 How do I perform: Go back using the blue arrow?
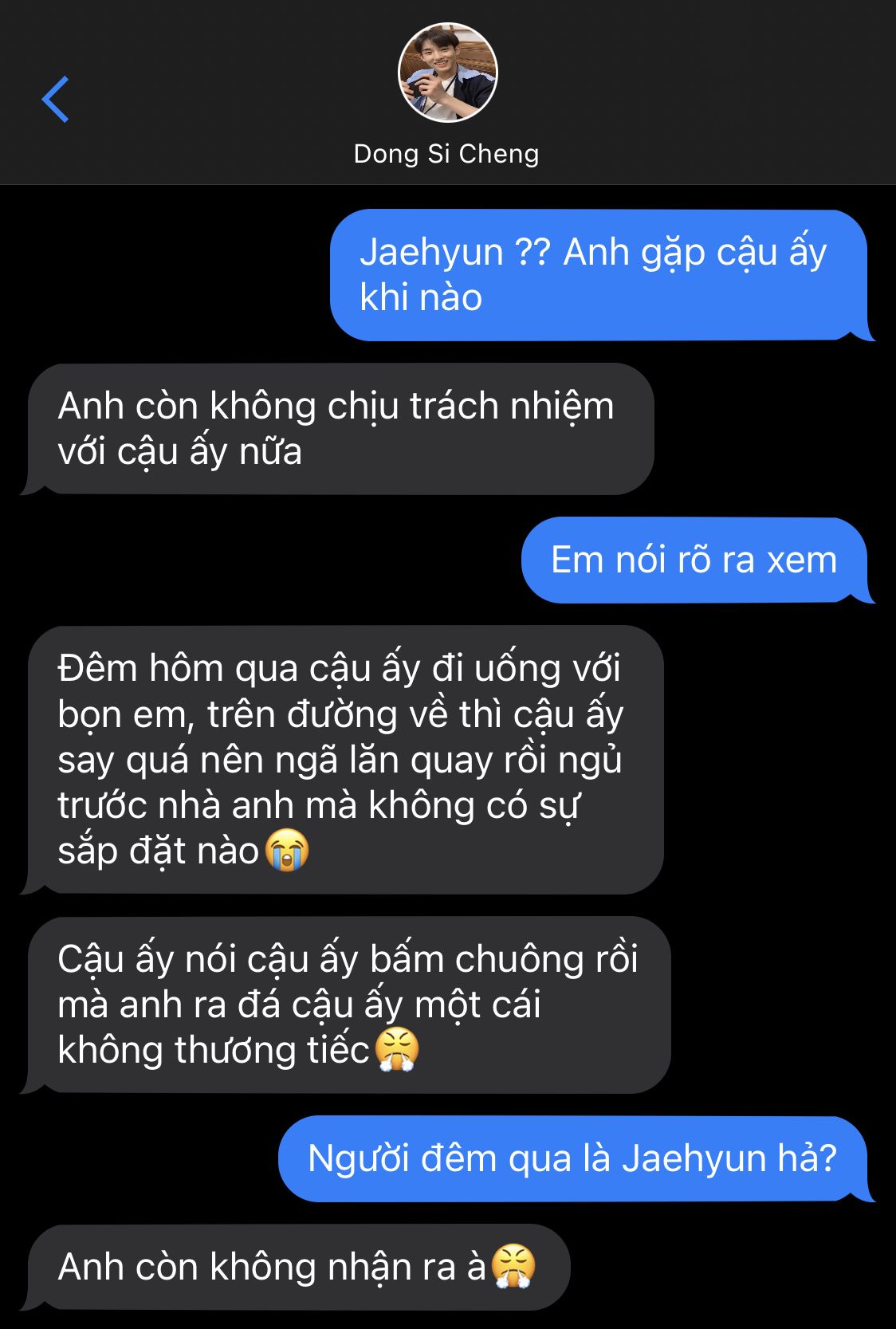55,100
